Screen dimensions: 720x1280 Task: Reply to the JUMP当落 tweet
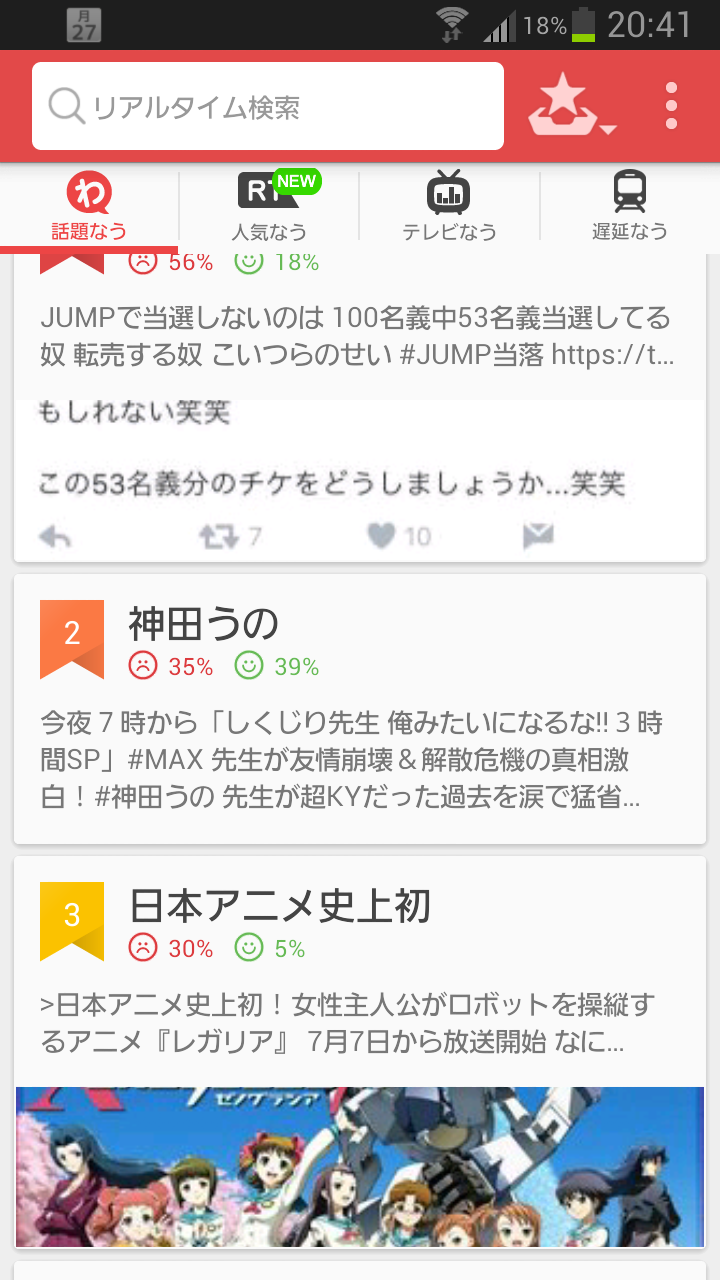(57, 537)
